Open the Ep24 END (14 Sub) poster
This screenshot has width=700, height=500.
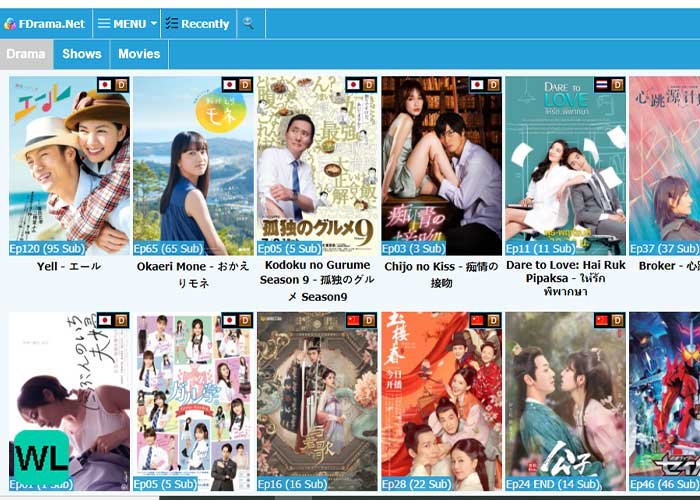[565, 400]
